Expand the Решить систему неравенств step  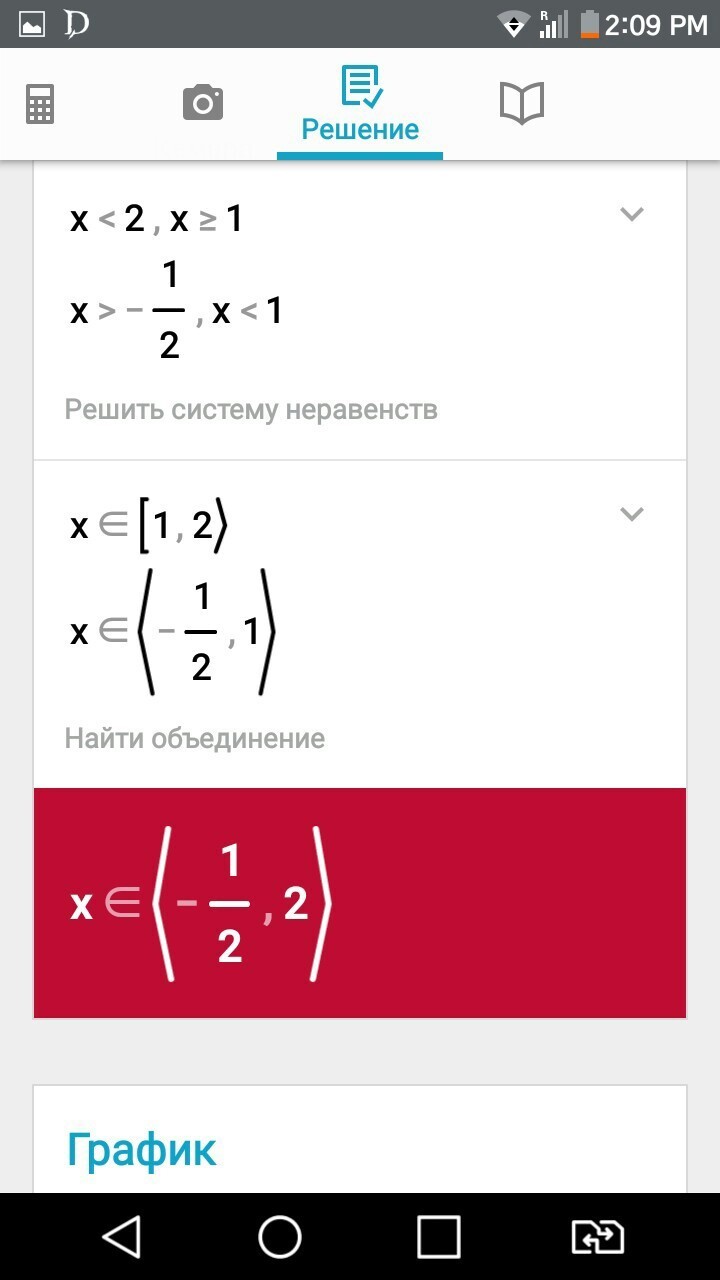tap(631, 214)
